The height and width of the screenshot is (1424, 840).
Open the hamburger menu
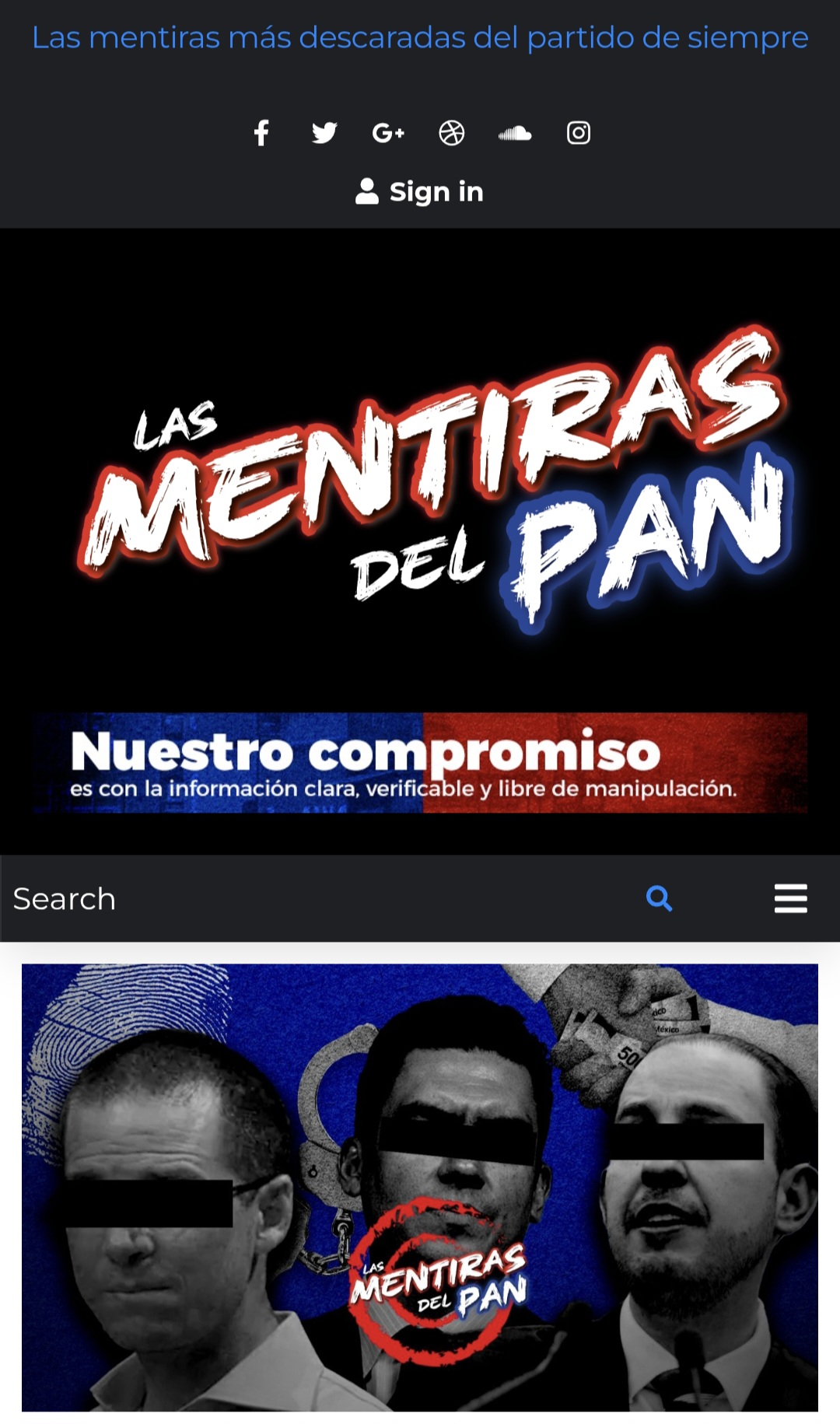[790, 899]
